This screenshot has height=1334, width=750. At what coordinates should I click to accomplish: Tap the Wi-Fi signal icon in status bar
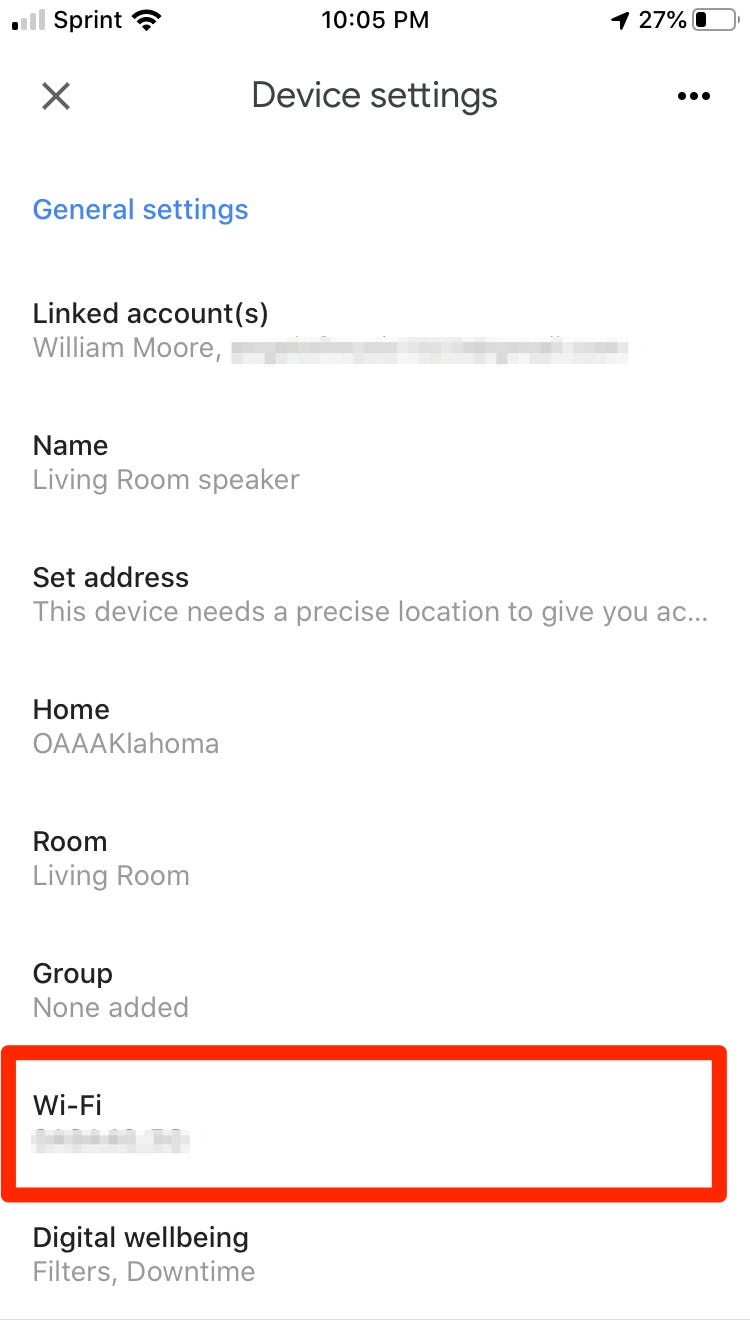pos(146,18)
